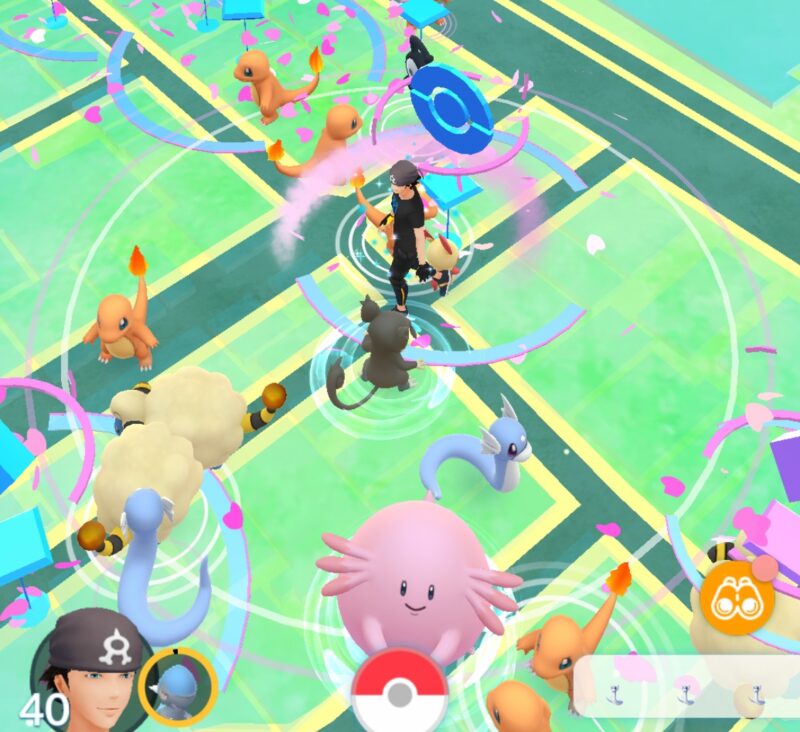Open the buddy Pokémon icon
This screenshot has width=800, height=732.
(x=178, y=686)
